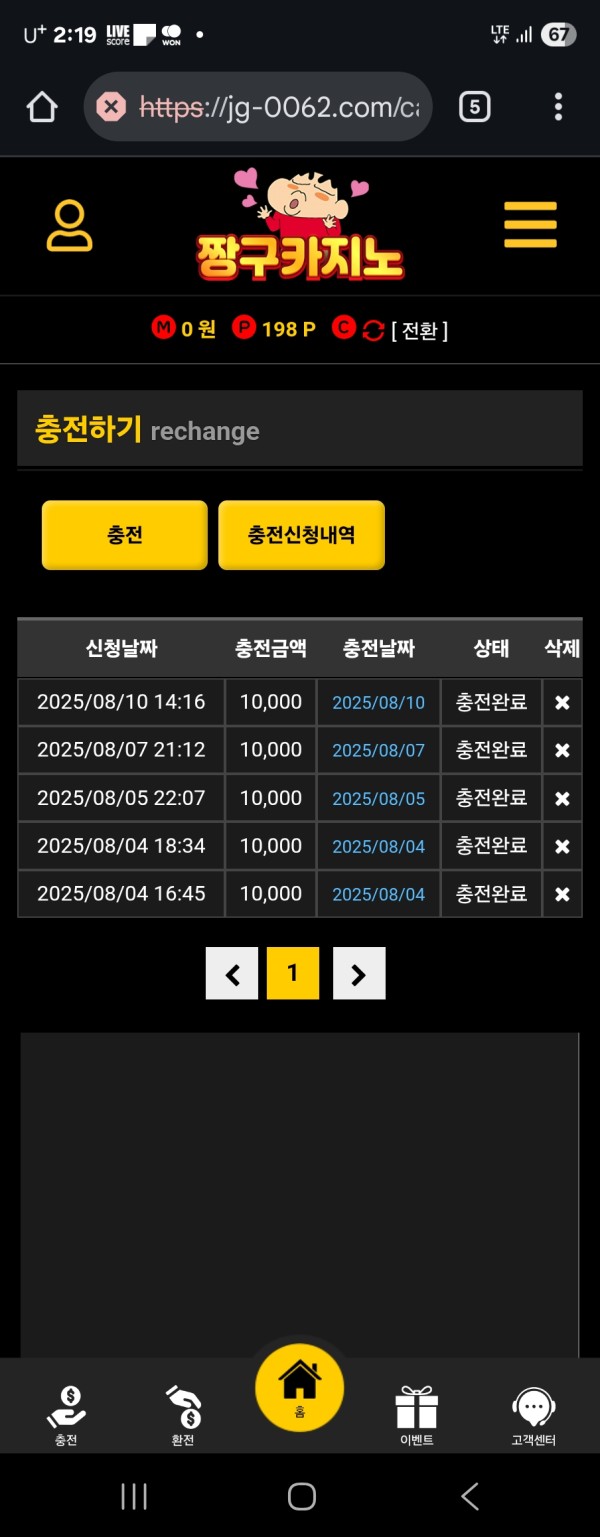Go to the previous page arrow
The image size is (600, 1537).
pyautogui.click(x=232, y=974)
